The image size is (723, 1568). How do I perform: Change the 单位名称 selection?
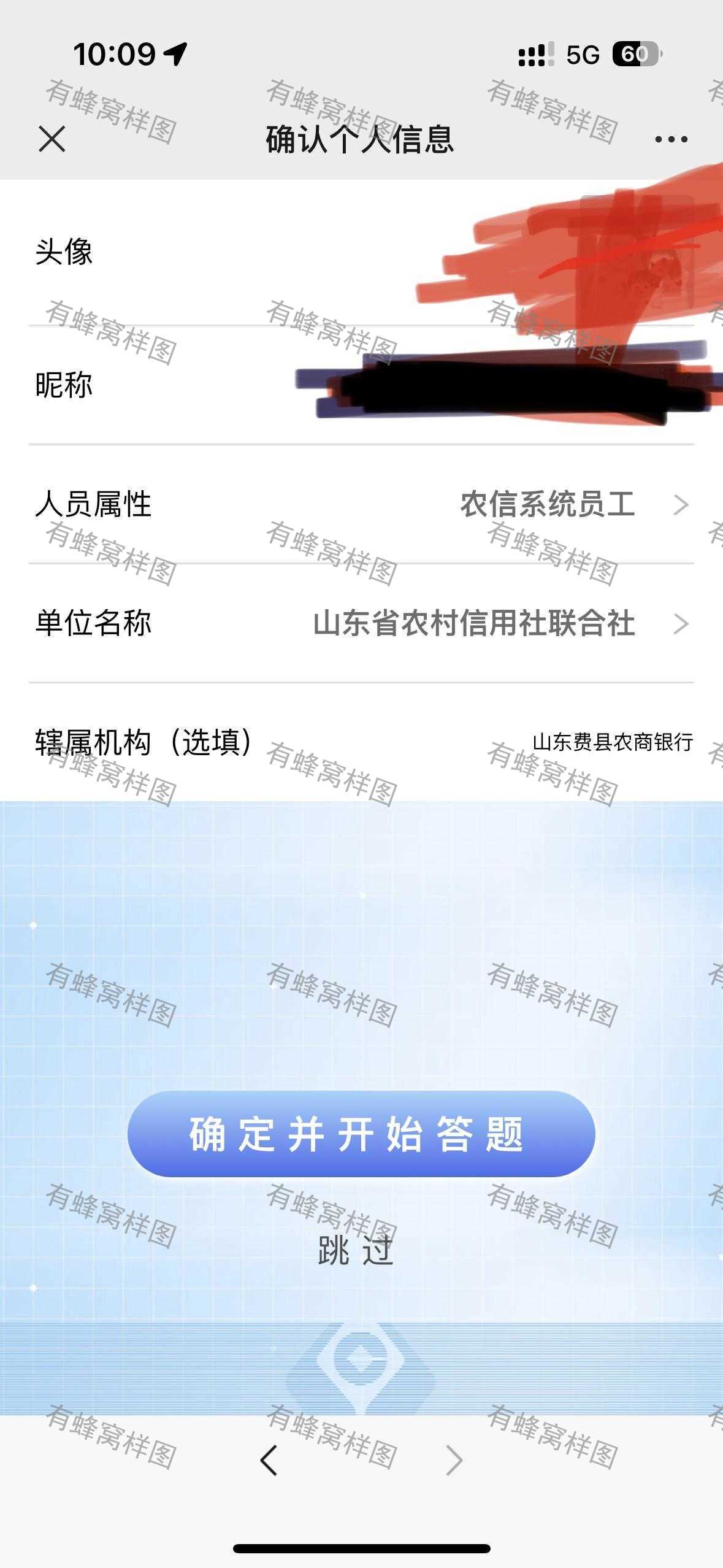pyautogui.click(x=361, y=623)
